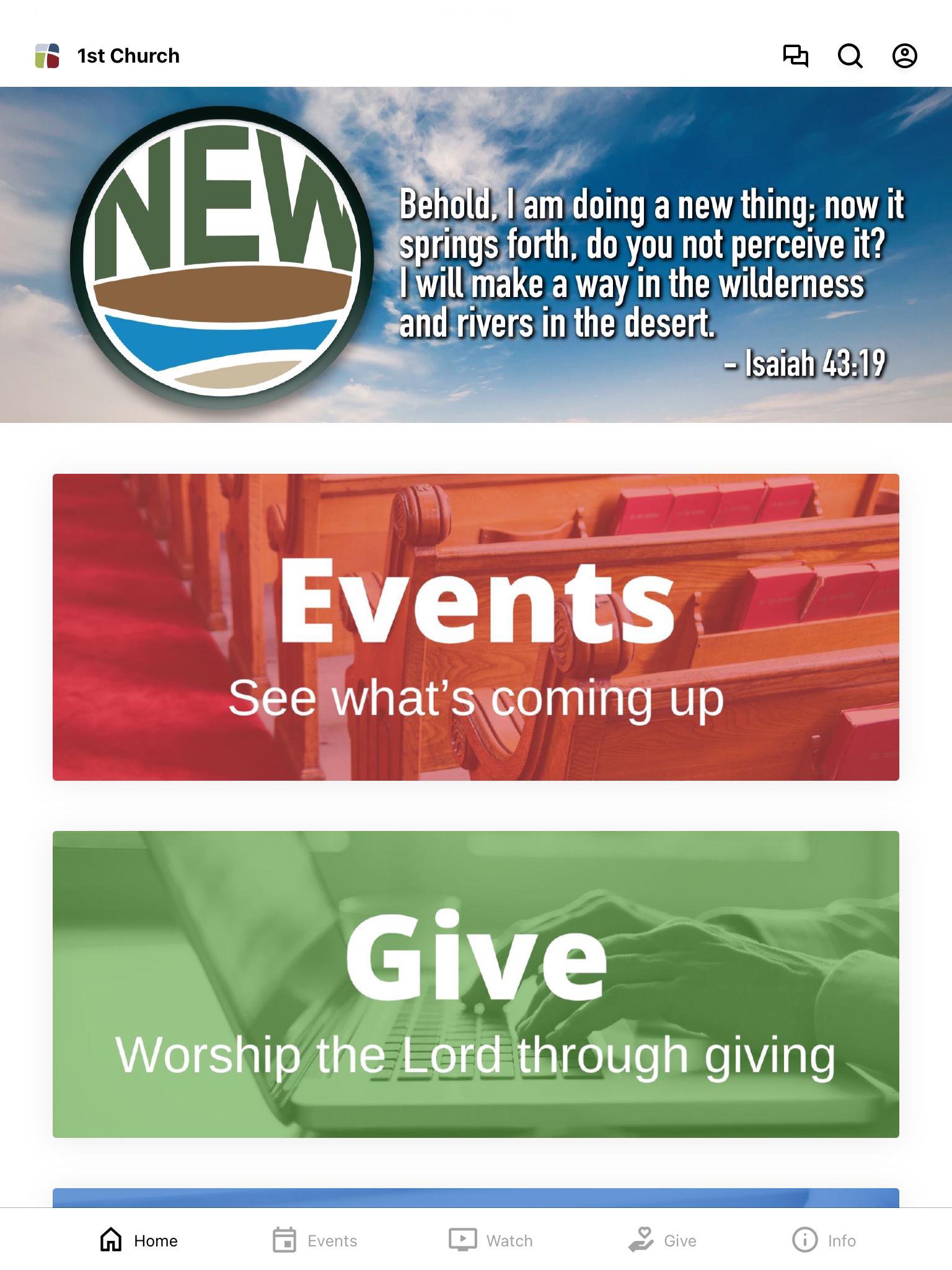The width and height of the screenshot is (952, 1270).
Task: Open the user profile icon
Action: coord(904,56)
